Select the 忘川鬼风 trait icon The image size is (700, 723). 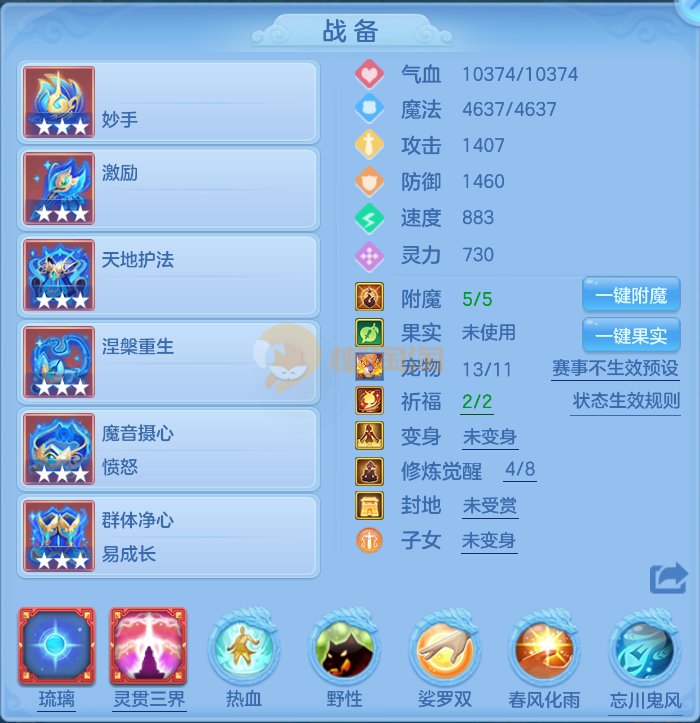point(645,650)
